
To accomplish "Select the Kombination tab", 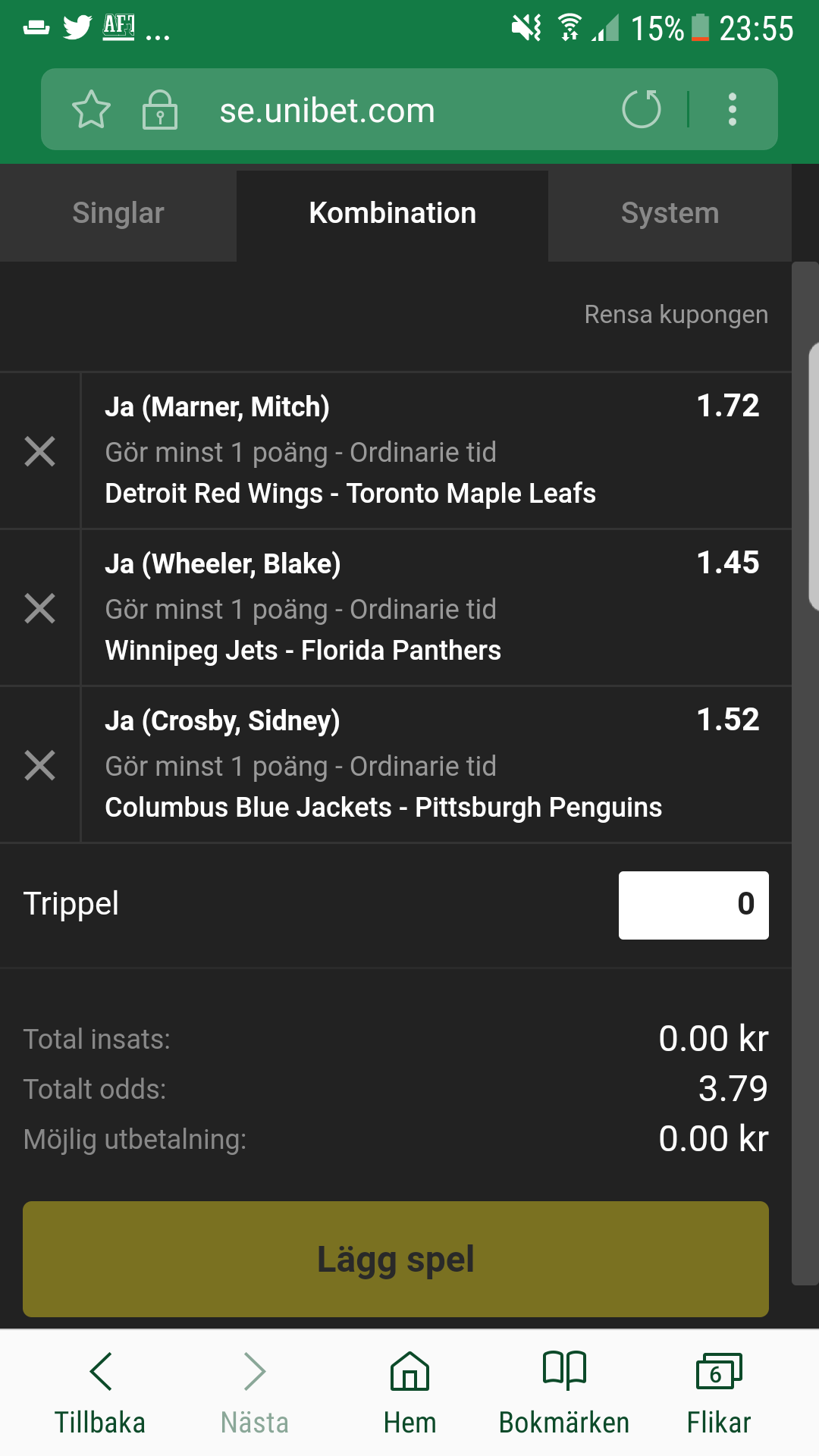I will [x=392, y=213].
